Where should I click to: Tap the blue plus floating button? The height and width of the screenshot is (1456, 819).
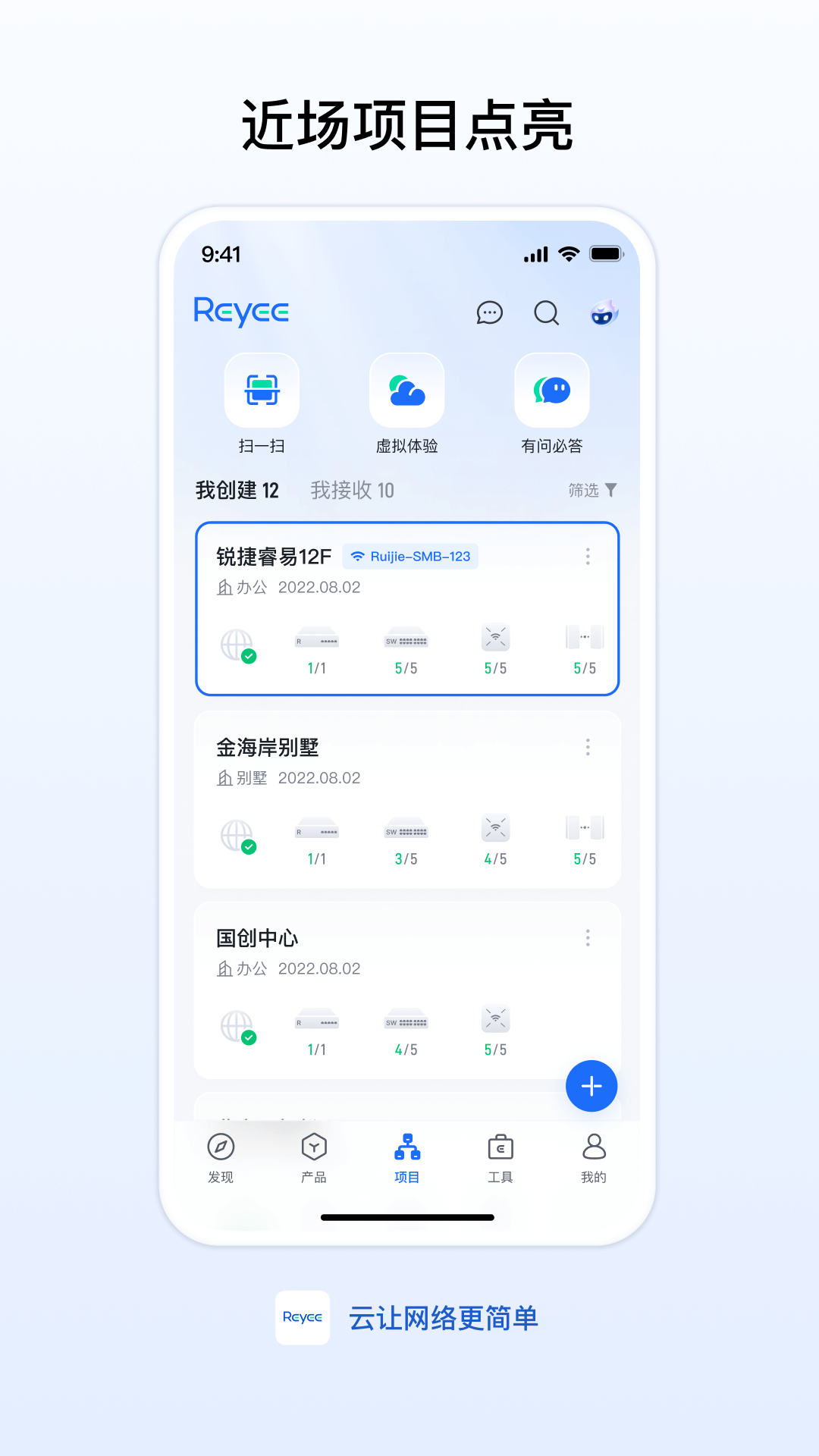click(x=591, y=1086)
